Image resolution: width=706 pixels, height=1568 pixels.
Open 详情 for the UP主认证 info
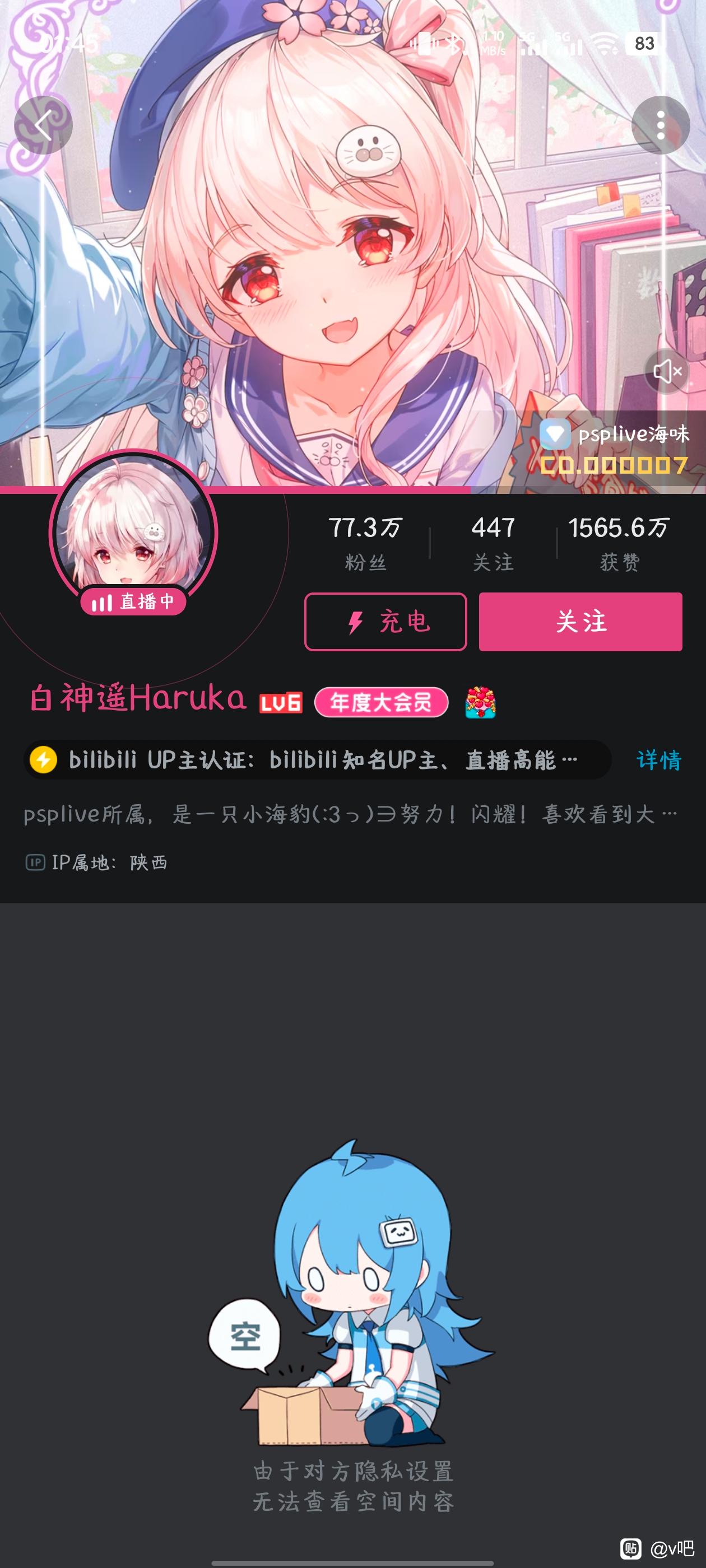[658, 760]
